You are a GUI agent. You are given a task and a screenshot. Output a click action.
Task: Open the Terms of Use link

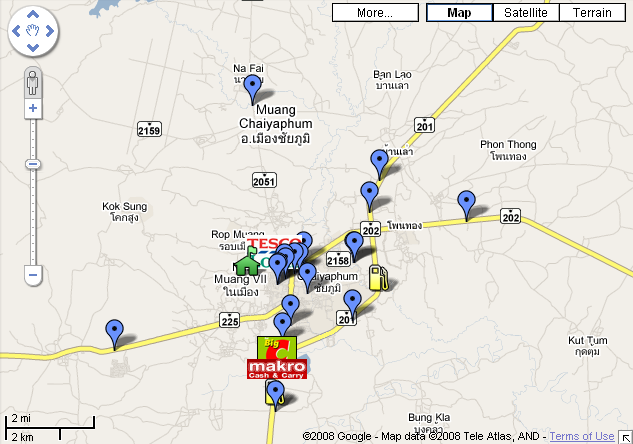pyautogui.click(x=582, y=436)
